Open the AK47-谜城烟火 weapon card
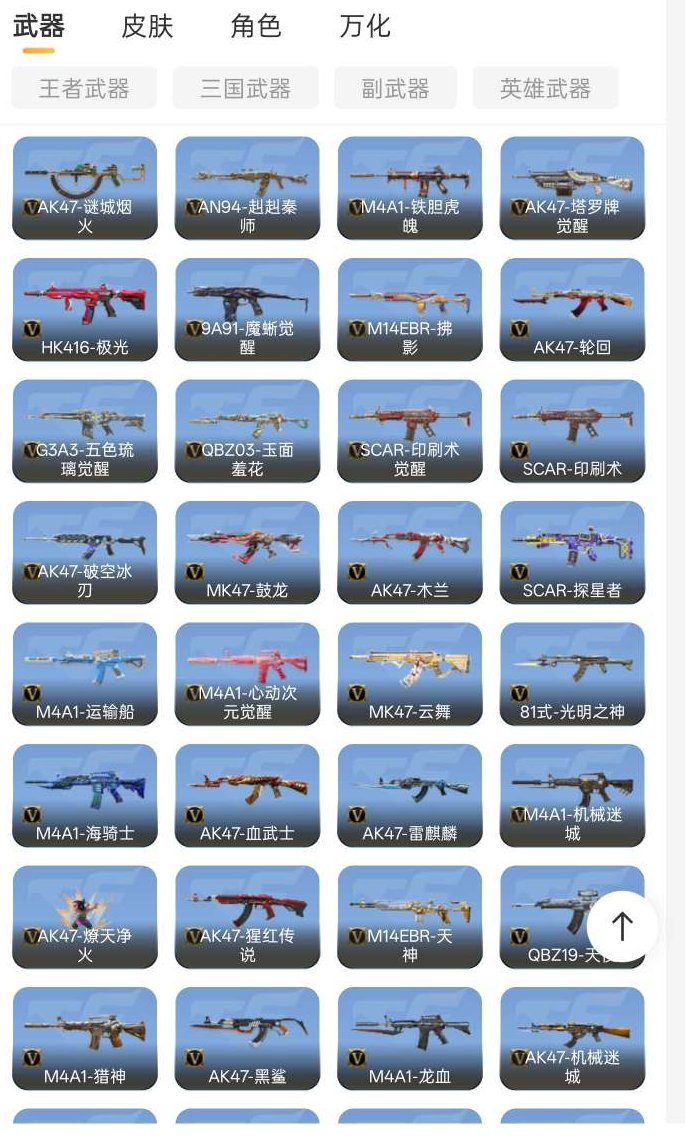 [x=85, y=188]
